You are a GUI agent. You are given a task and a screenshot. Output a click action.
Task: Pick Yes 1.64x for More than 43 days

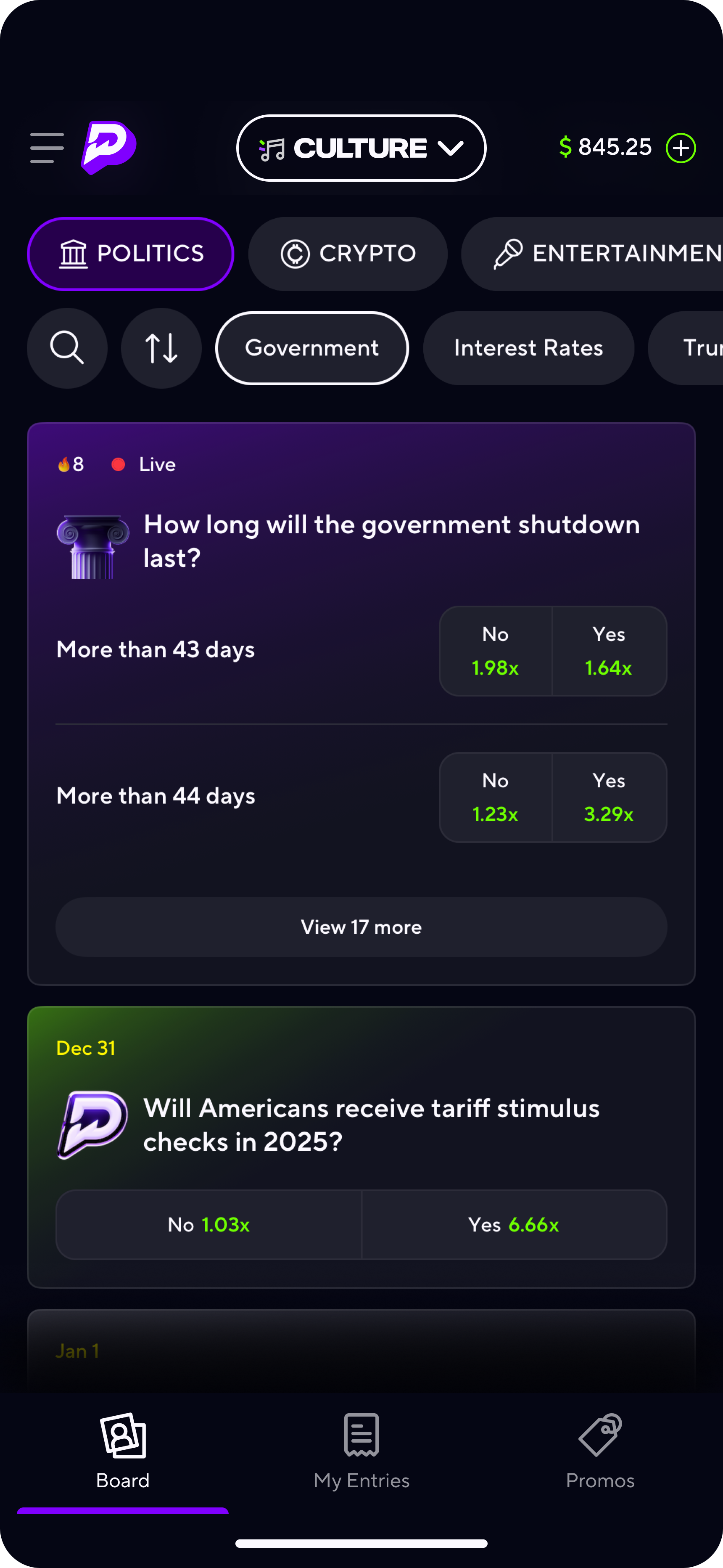609,651
